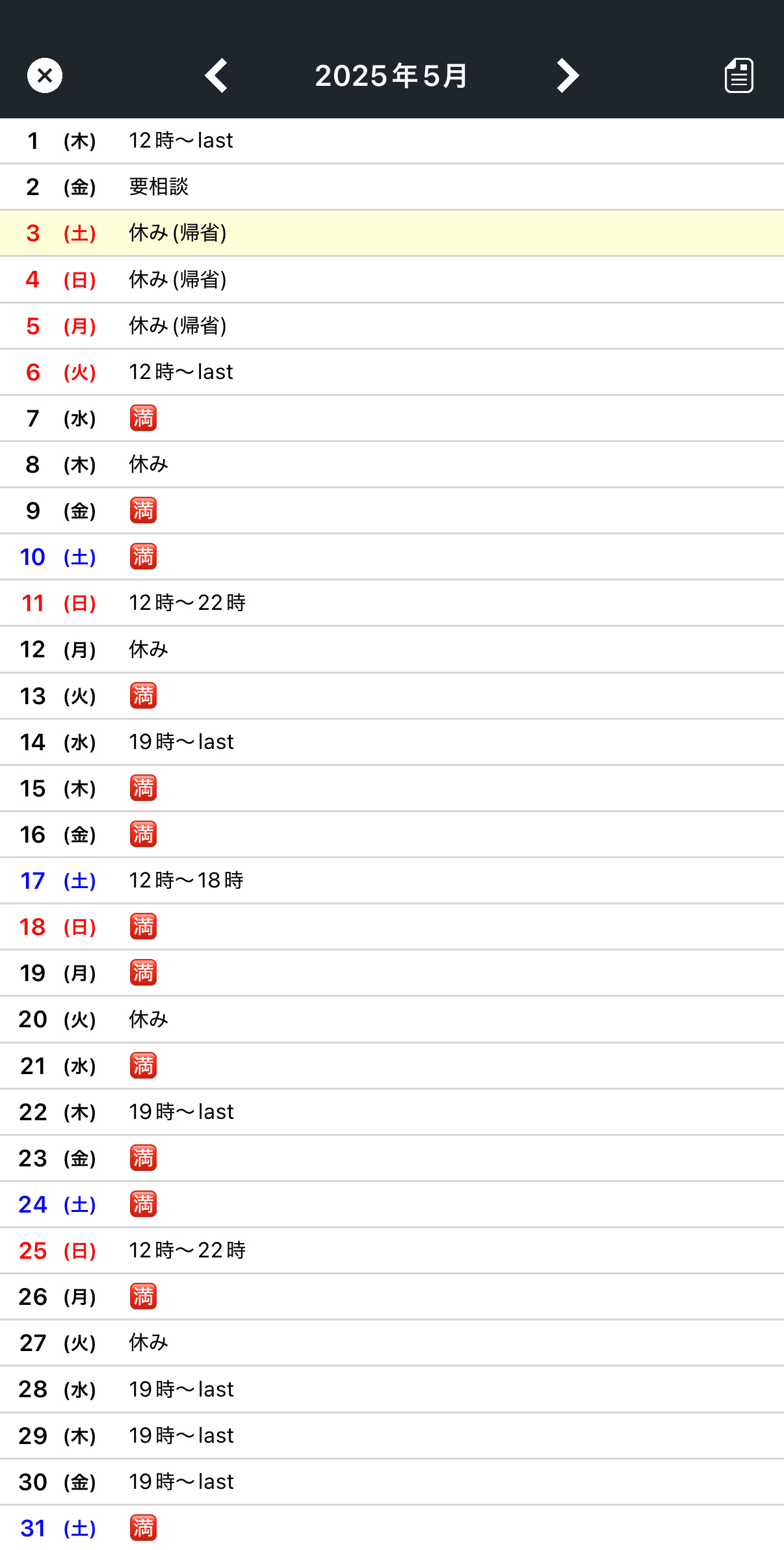Open May 17 12時〜18時 entry
This screenshot has width=784, height=1550.
pyautogui.click(x=186, y=880)
